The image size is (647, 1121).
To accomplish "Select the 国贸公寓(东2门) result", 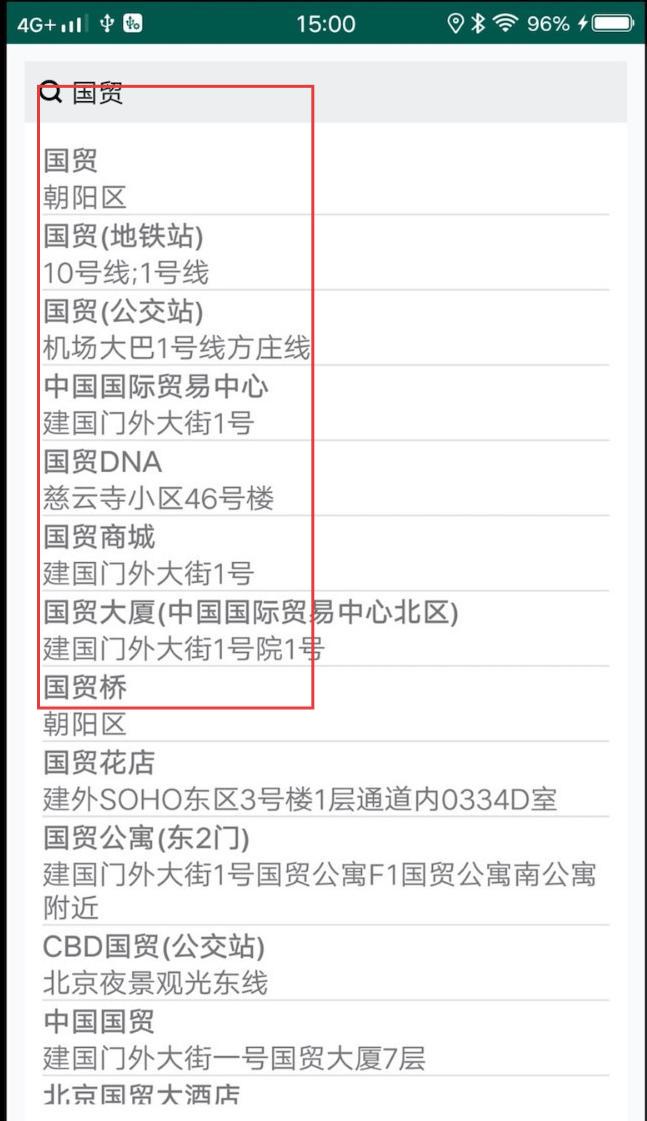I will click(x=325, y=871).
